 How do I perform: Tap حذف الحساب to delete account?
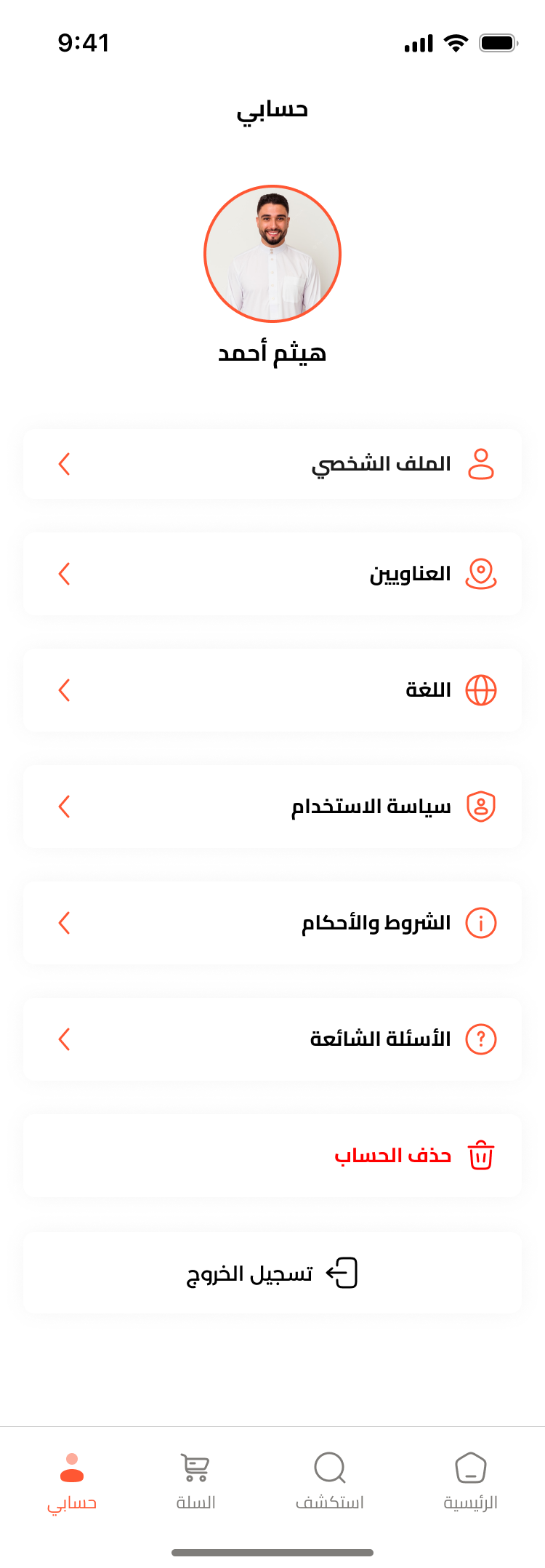tap(393, 1156)
